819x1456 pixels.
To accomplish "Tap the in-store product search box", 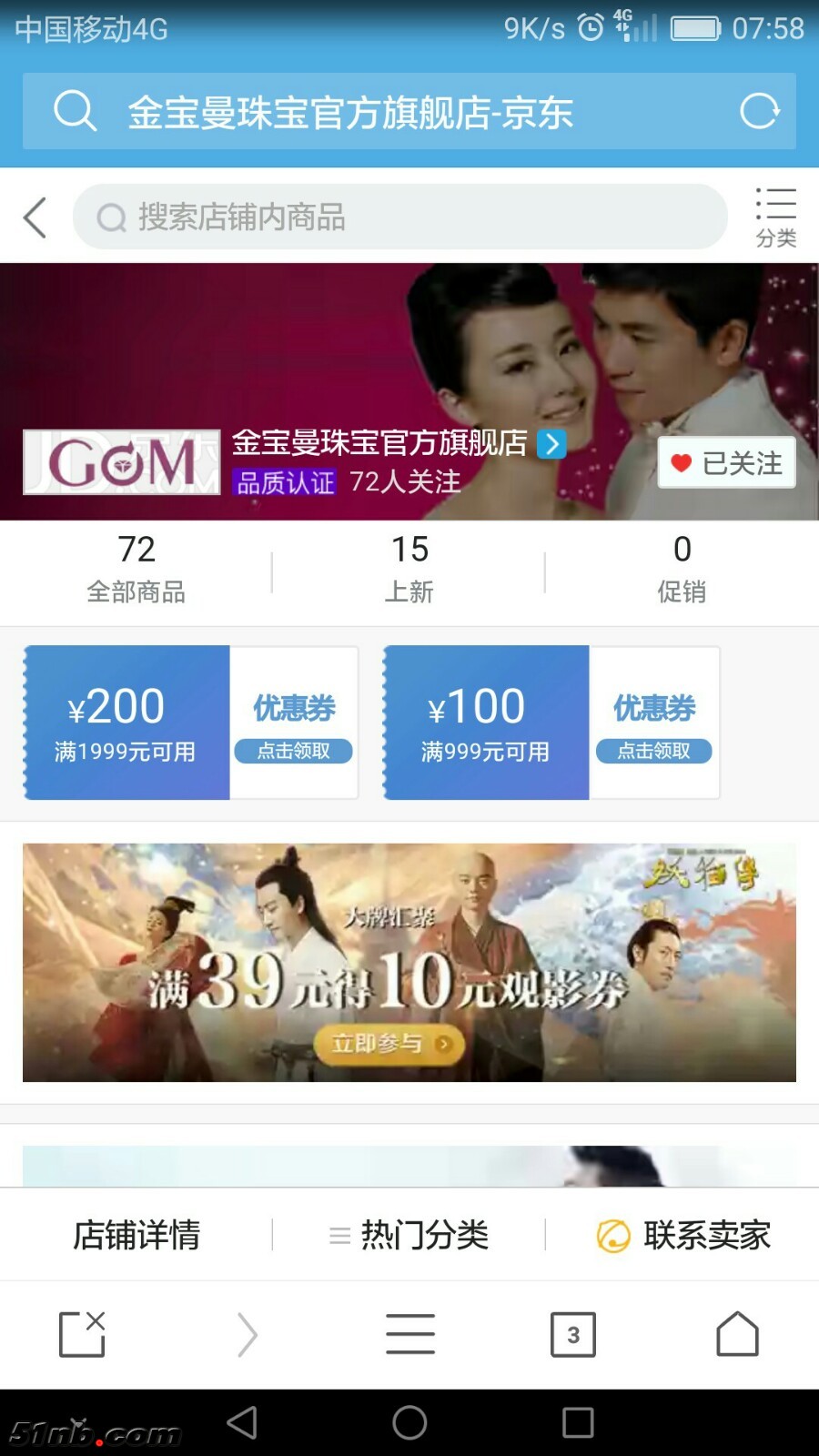I will click(400, 217).
